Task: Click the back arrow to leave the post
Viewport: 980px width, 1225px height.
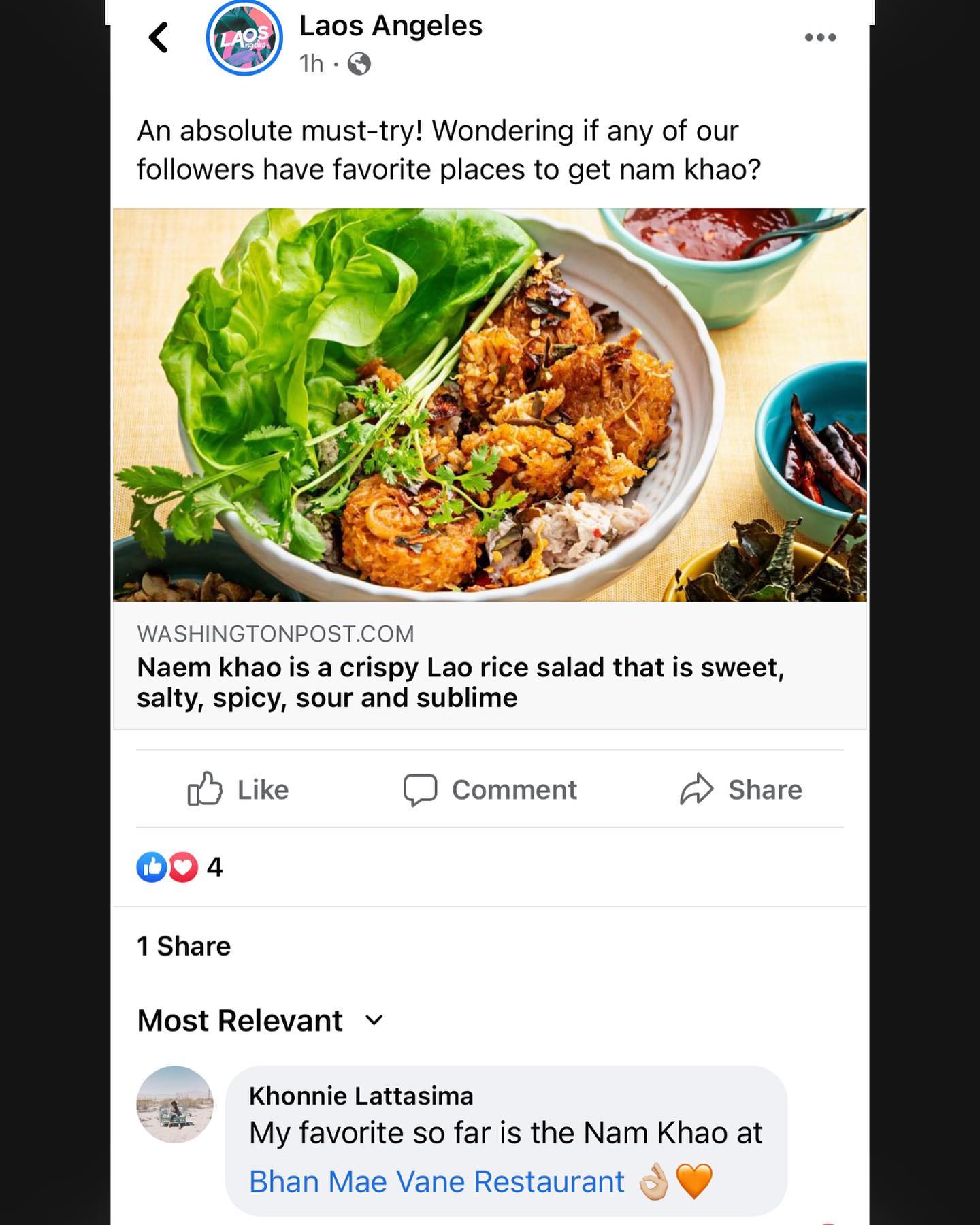Action: point(158,37)
